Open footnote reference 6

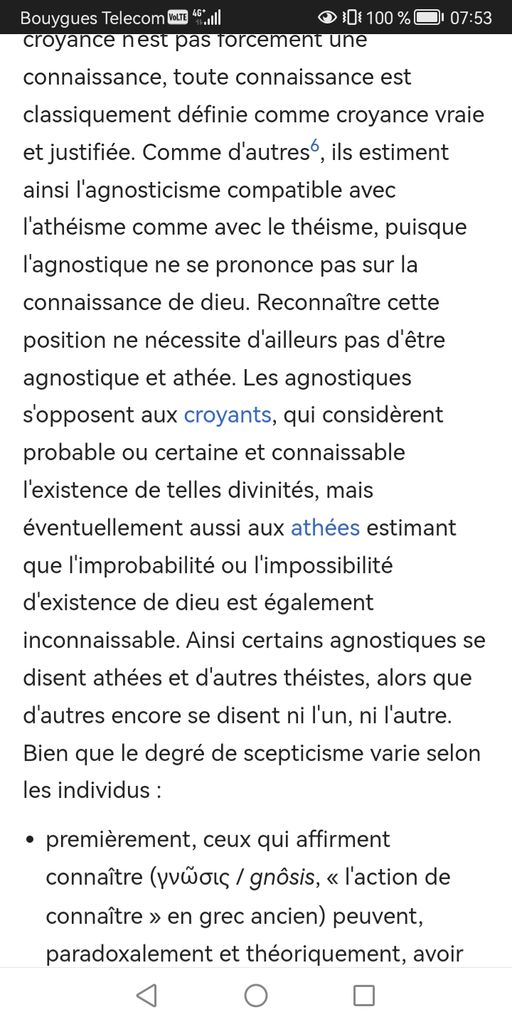pyautogui.click(x=315, y=146)
